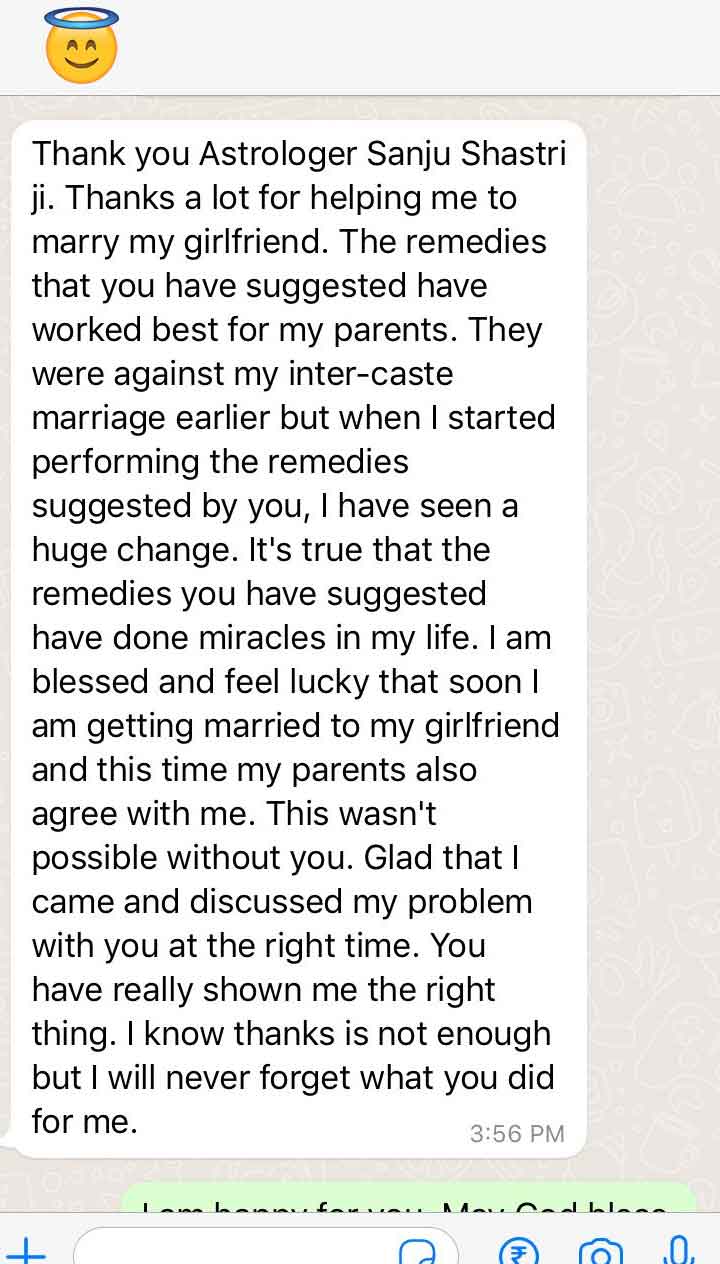Open the camera to take a photo
The height and width of the screenshot is (1264, 720).
(x=601, y=1251)
